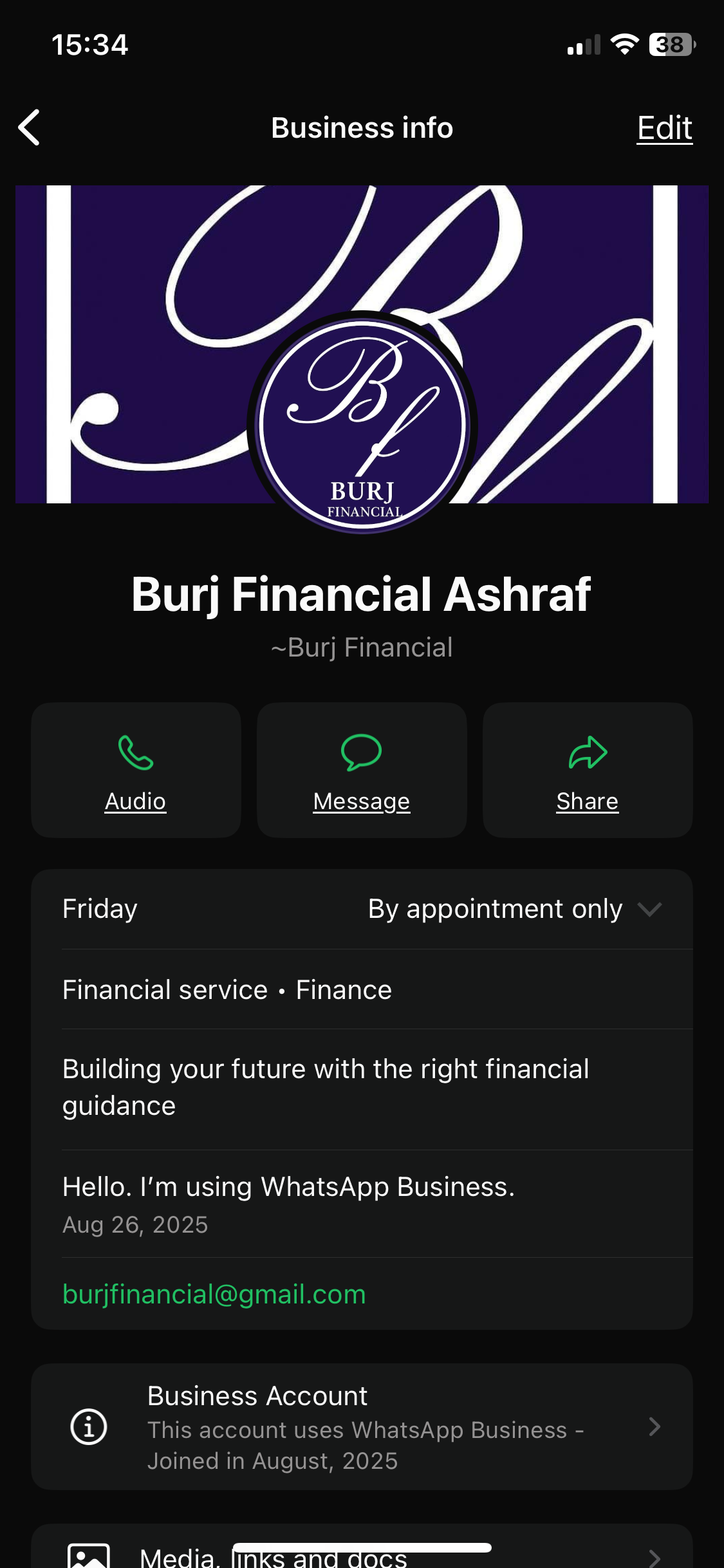Open Business Account details
The height and width of the screenshot is (1568, 724).
coord(362,1426)
